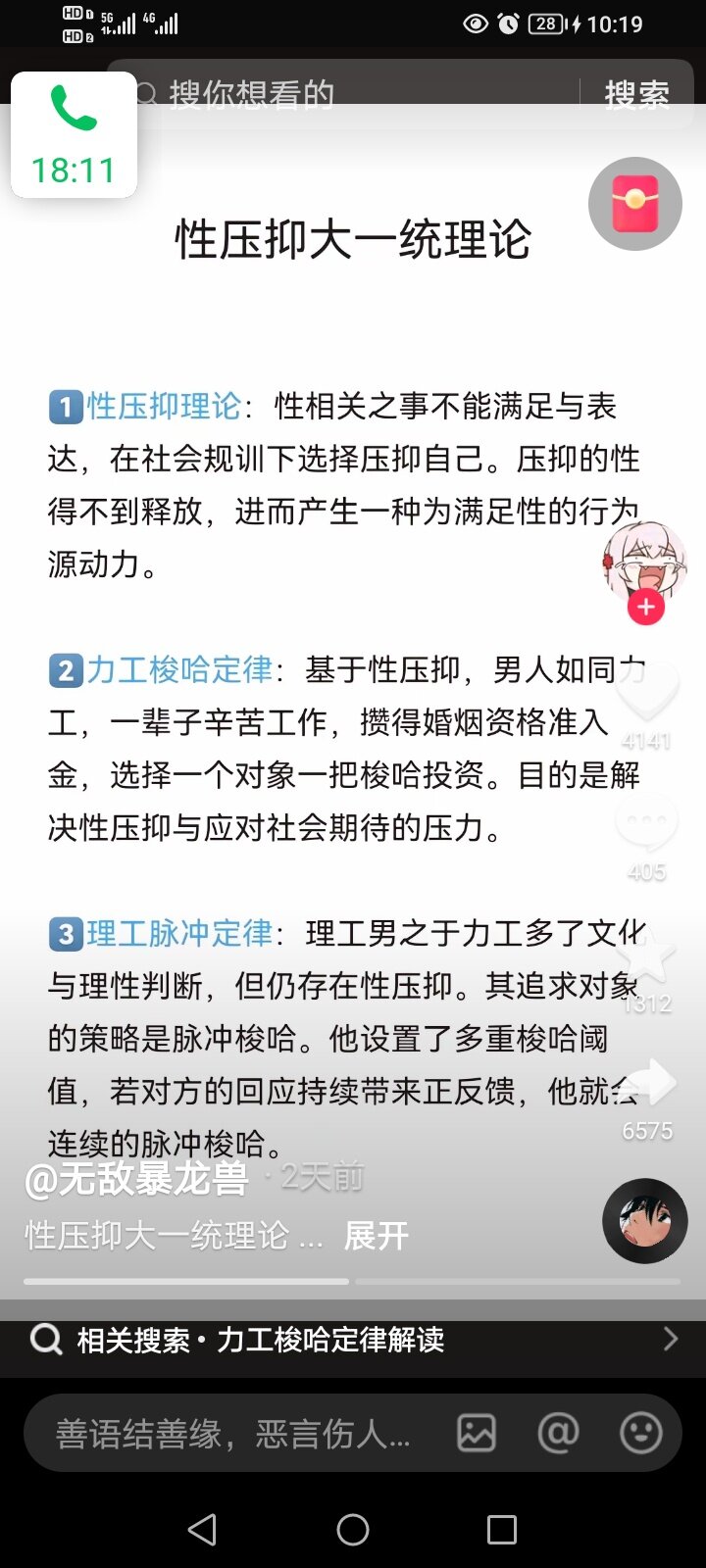
Task: Open @无敌暴龙兽 profile from the username
Action: (x=136, y=1178)
